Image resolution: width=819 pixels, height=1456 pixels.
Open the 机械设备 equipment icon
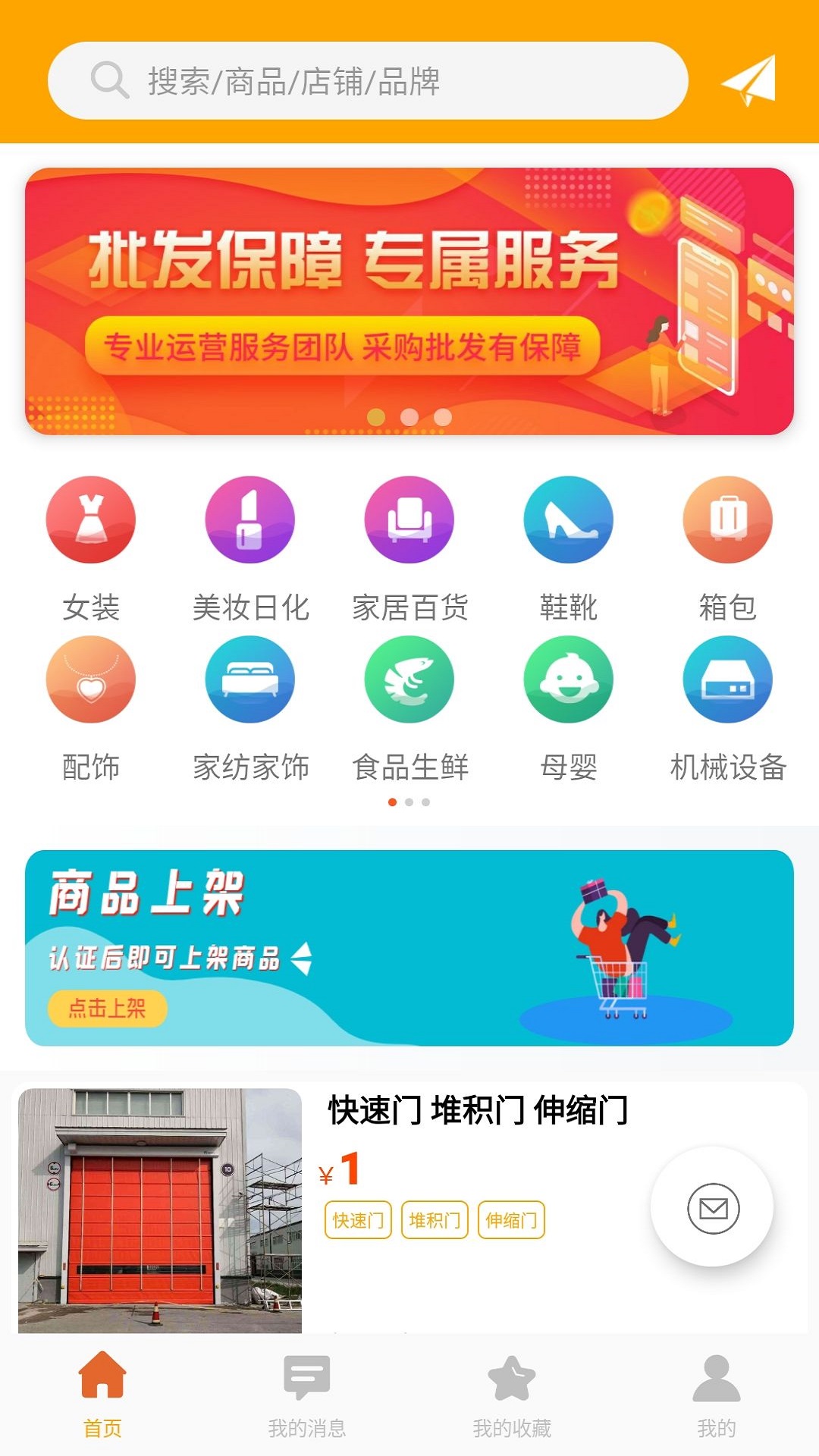(726, 680)
